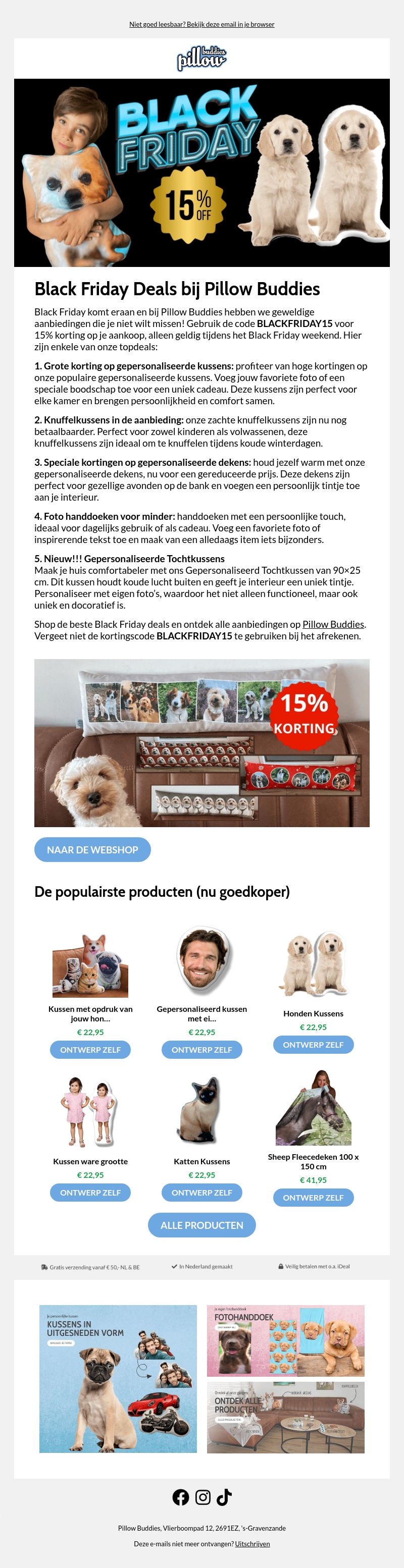Open the Black Friday 15% off banner

[201, 172]
